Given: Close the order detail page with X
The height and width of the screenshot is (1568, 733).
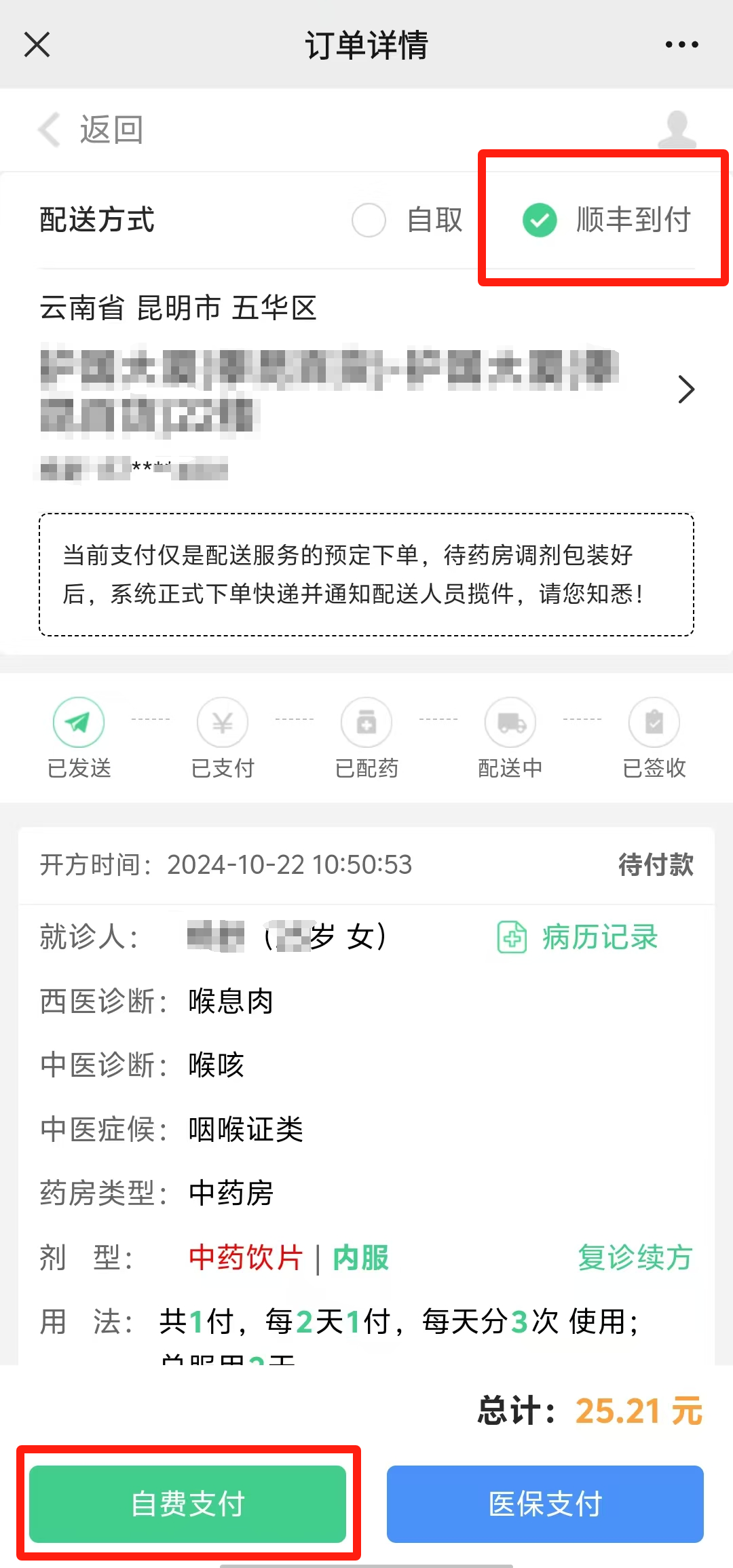Looking at the screenshot, I should (x=37, y=45).
